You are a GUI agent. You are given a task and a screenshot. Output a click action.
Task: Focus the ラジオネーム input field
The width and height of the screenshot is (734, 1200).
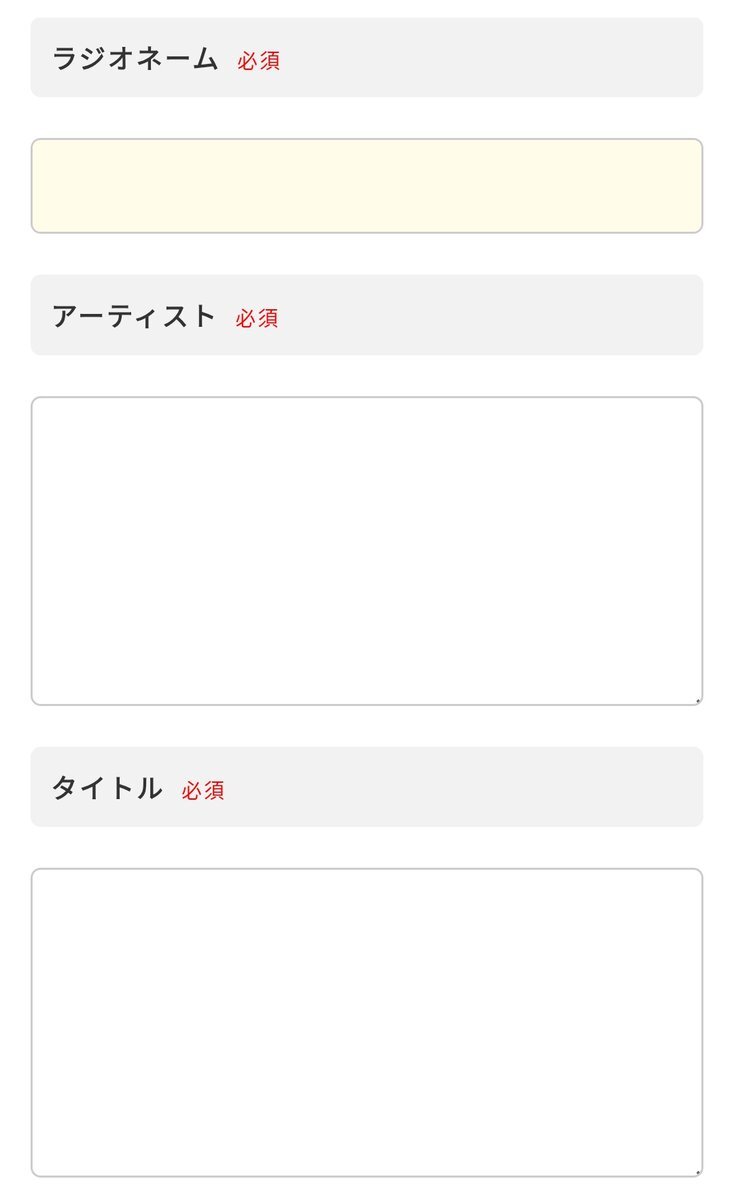click(x=366, y=186)
